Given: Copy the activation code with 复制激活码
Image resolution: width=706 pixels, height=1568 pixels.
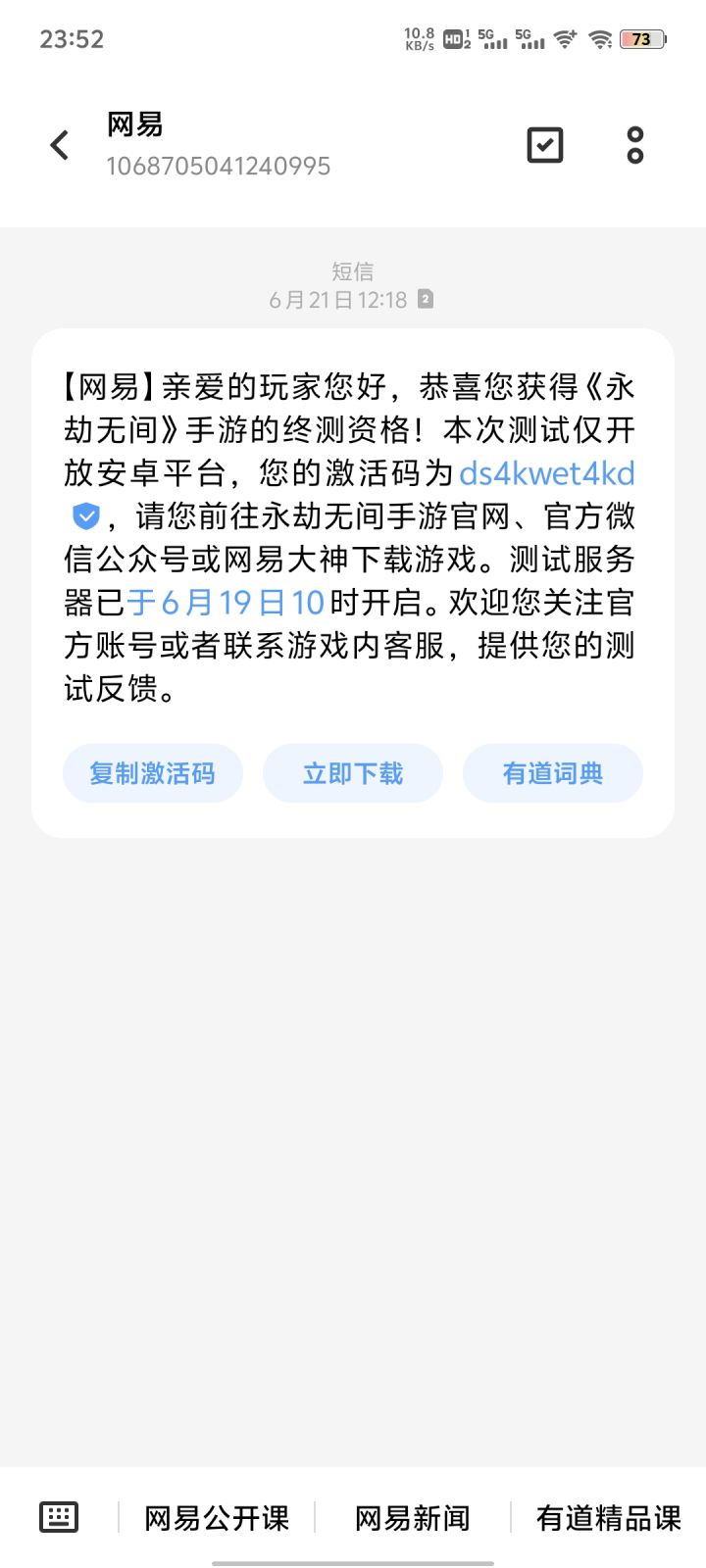Looking at the screenshot, I should (x=153, y=773).
